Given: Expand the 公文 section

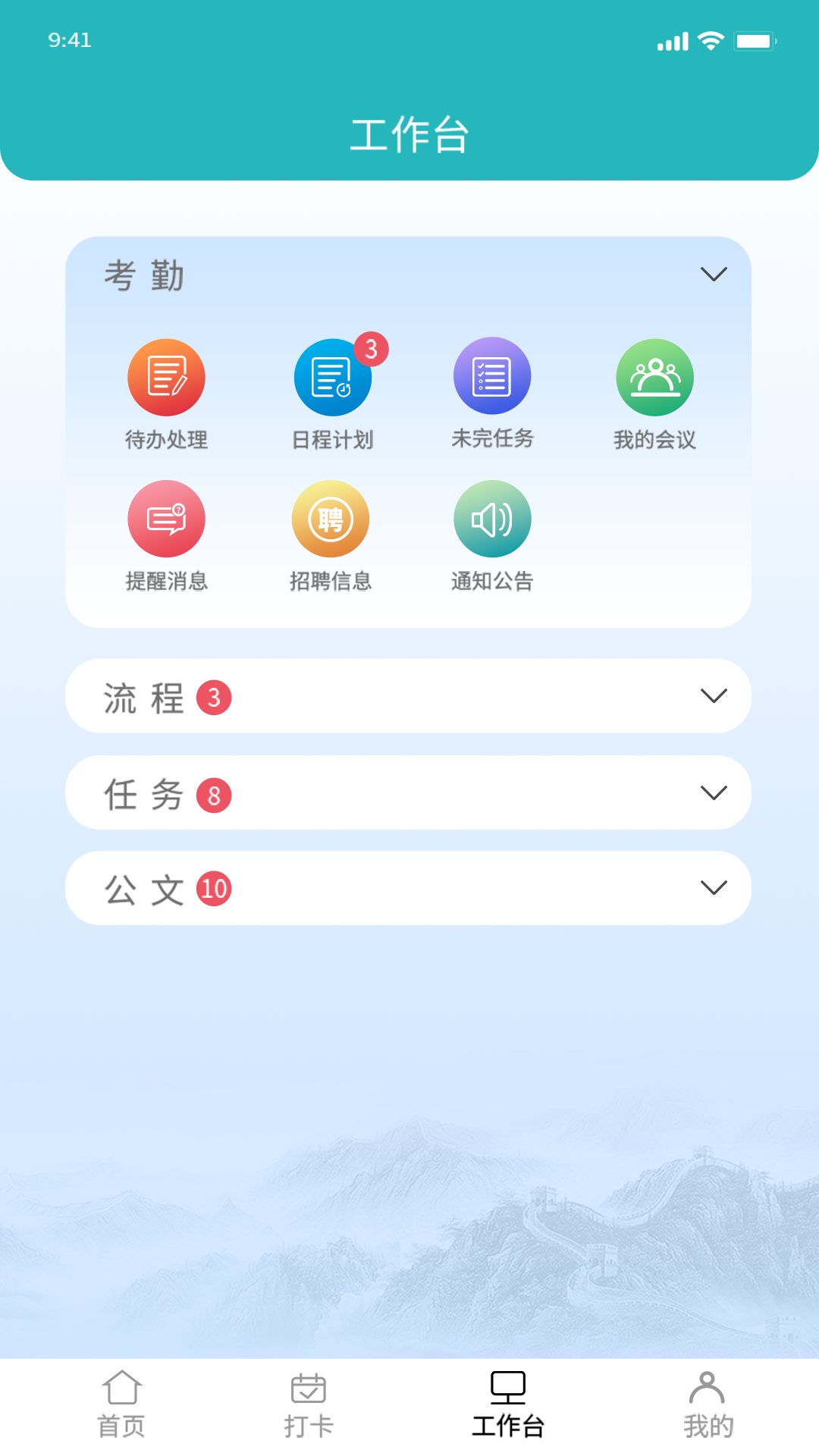Looking at the screenshot, I should 714,888.
